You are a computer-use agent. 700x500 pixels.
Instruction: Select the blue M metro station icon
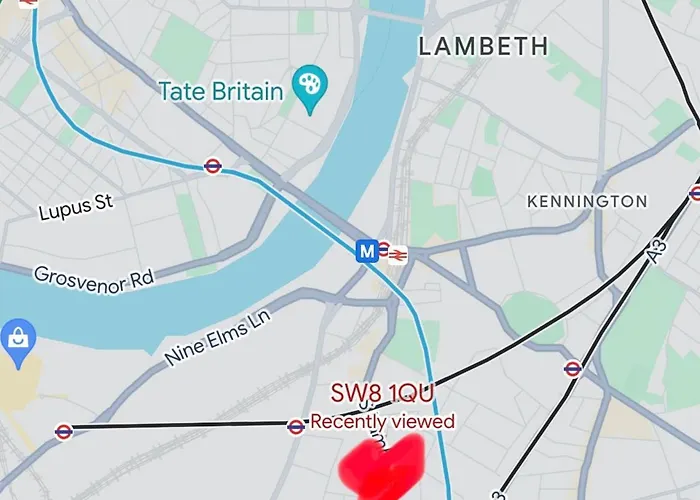(368, 250)
